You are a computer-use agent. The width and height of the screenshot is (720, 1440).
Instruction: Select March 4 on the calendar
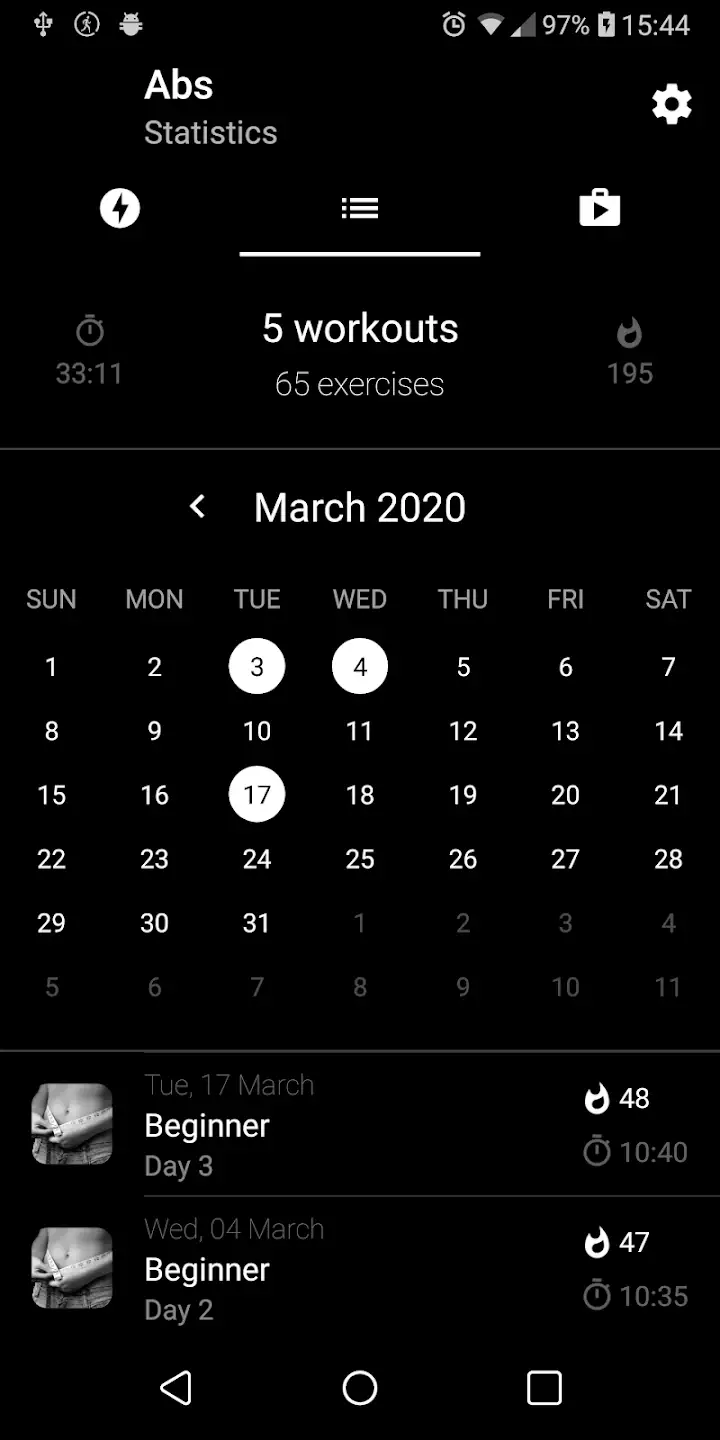pos(360,667)
